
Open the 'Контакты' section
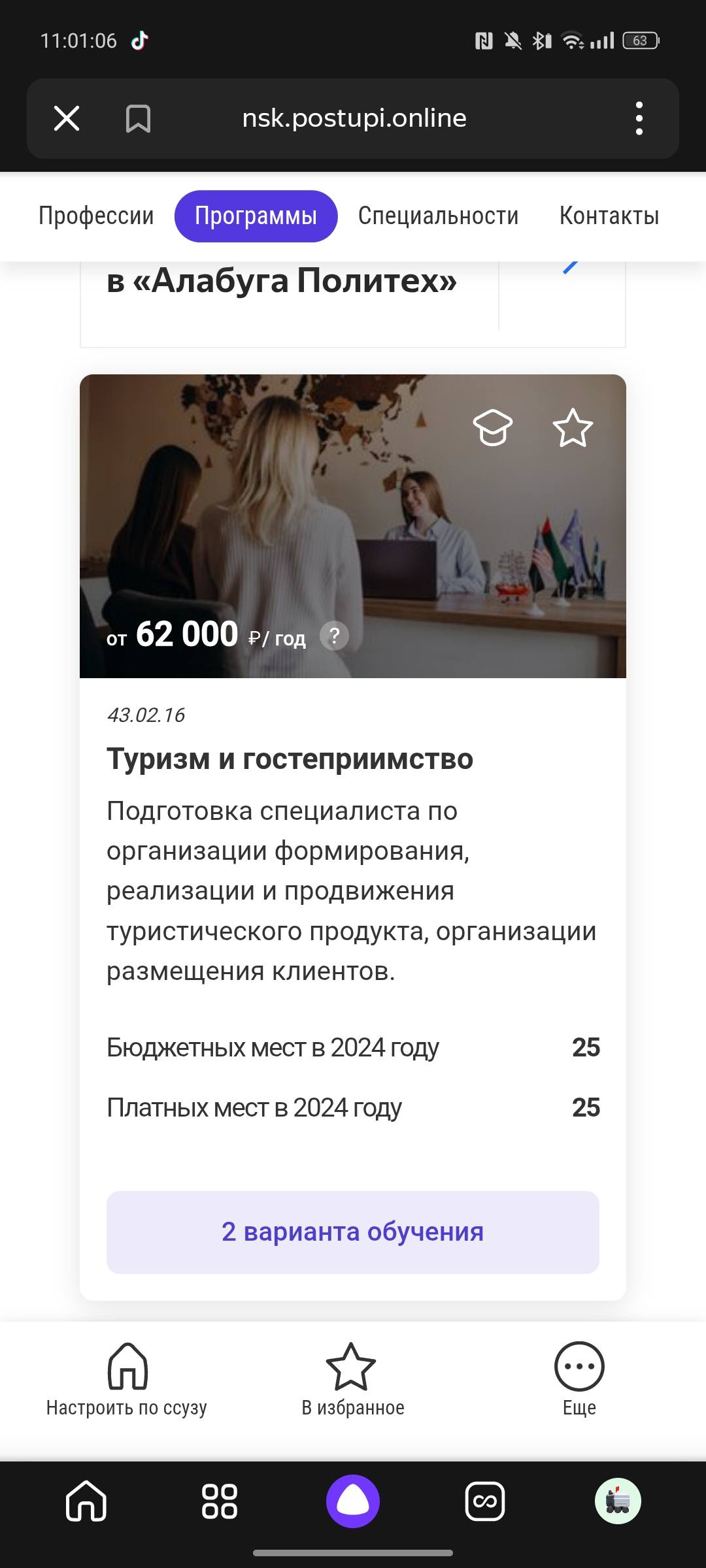[610, 216]
